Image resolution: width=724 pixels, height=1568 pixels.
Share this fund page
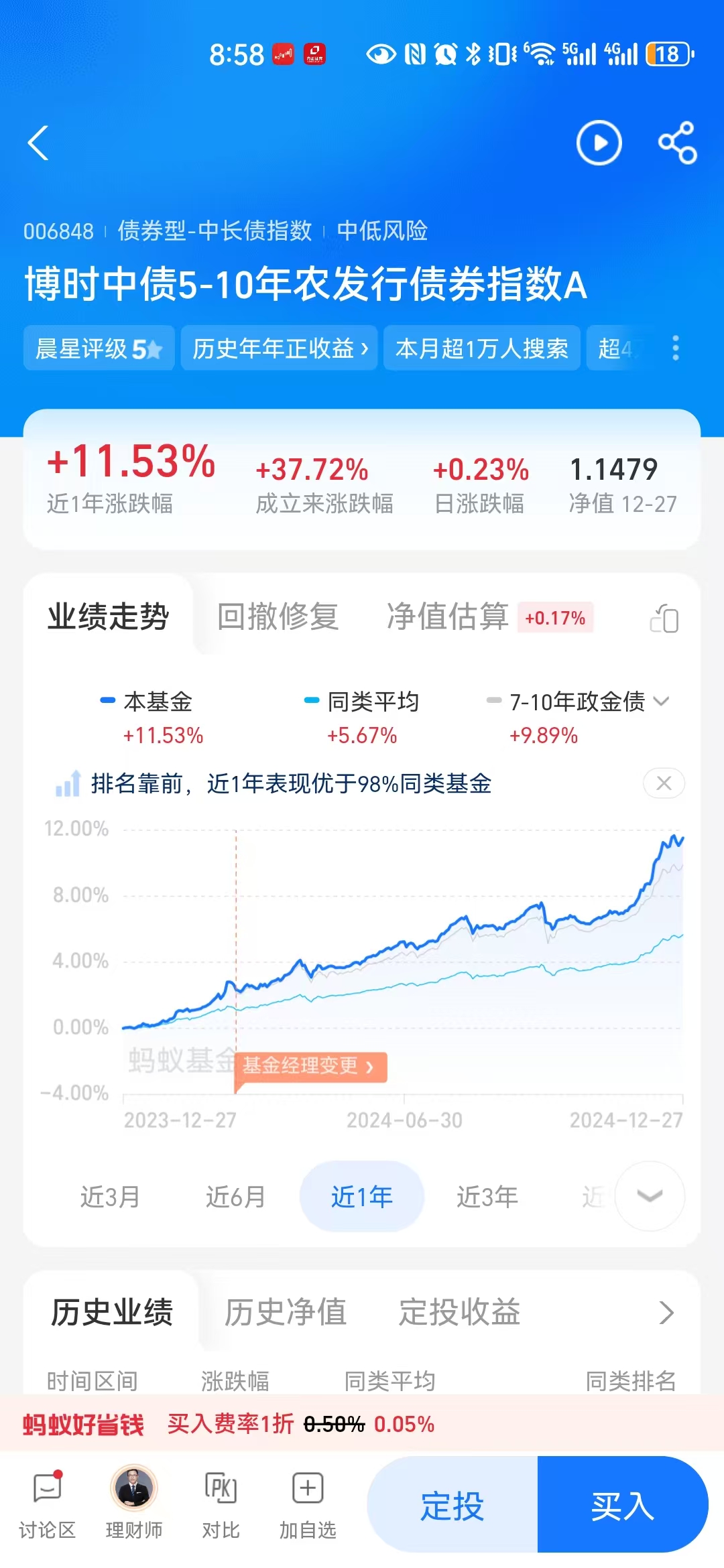pos(677,143)
